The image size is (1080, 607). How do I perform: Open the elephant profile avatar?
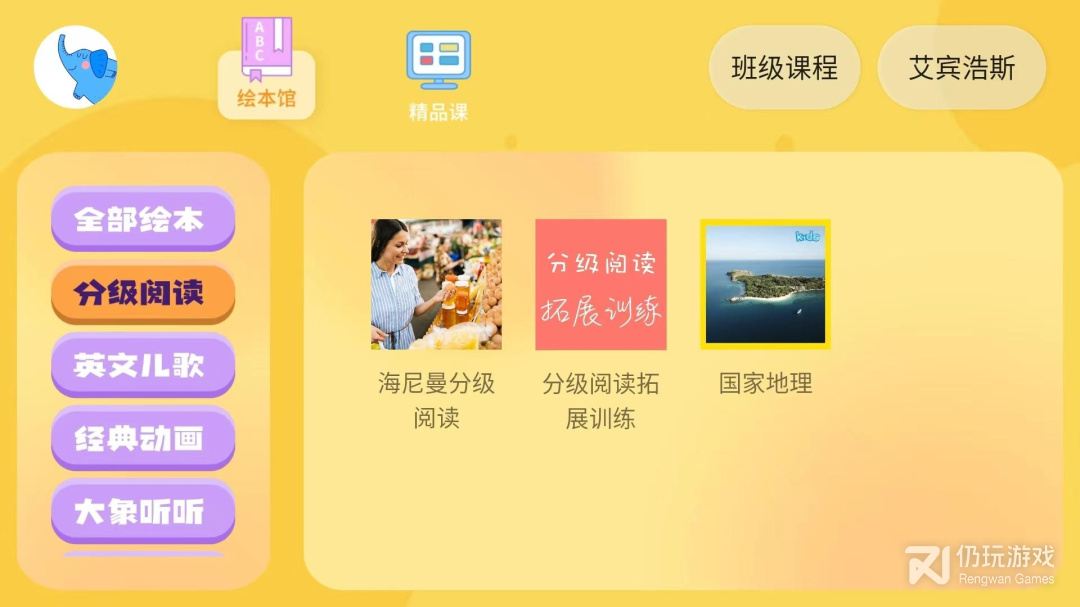pos(76,67)
